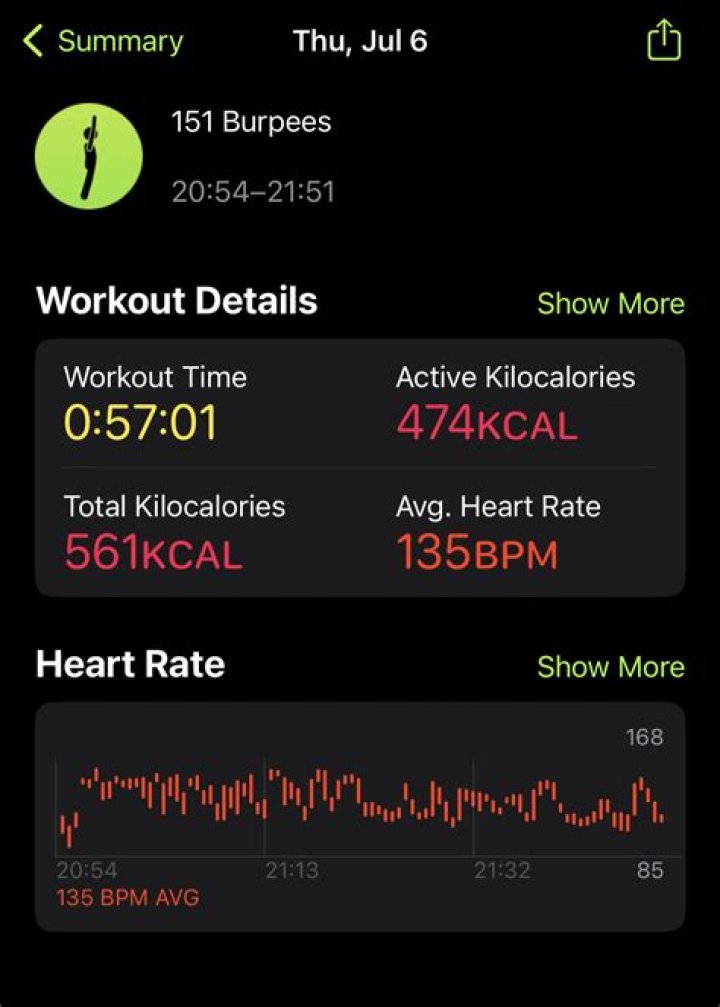Show more Workout Details
Image resolution: width=720 pixels, height=1007 pixels.
pyautogui.click(x=610, y=304)
